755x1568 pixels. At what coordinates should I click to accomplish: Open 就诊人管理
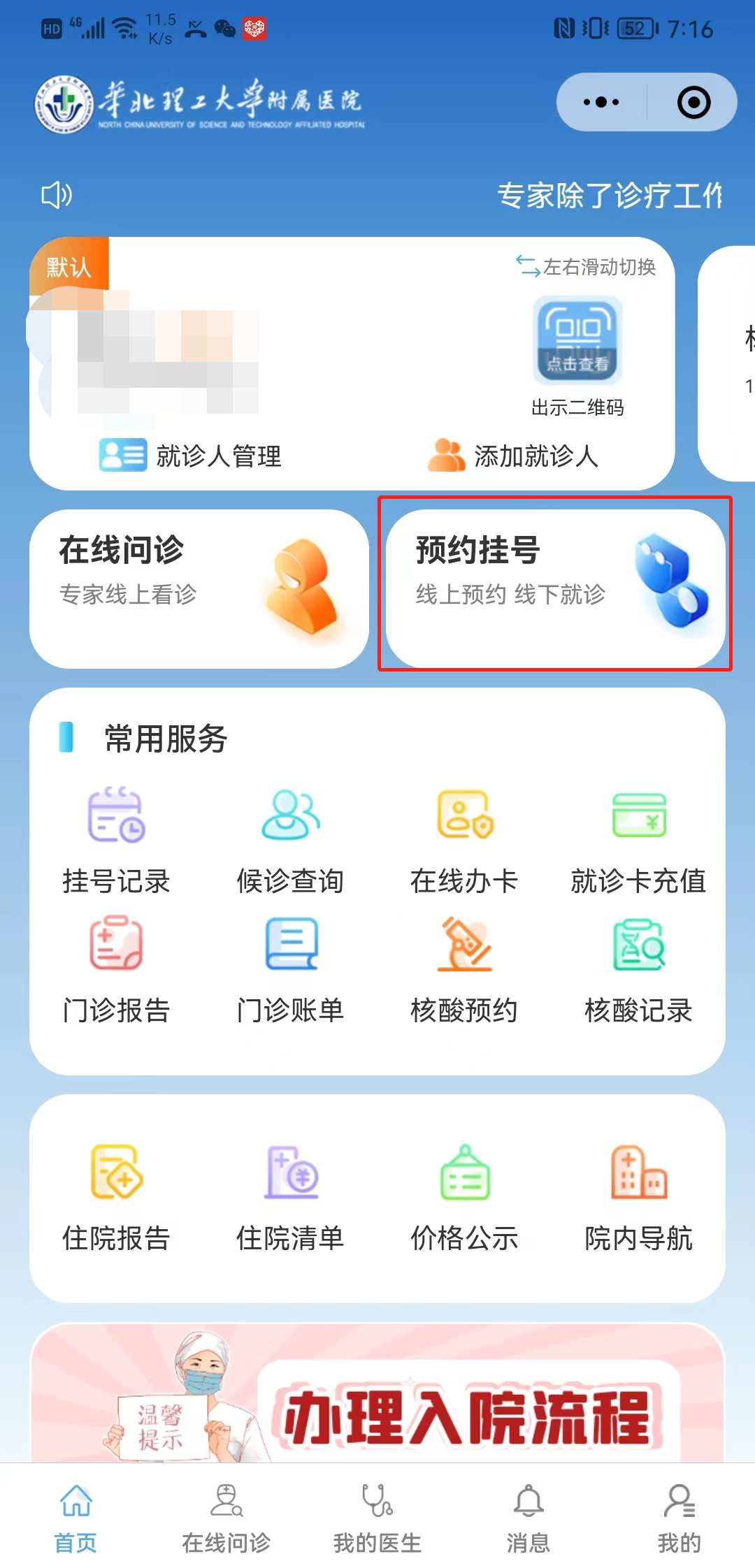click(190, 456)
